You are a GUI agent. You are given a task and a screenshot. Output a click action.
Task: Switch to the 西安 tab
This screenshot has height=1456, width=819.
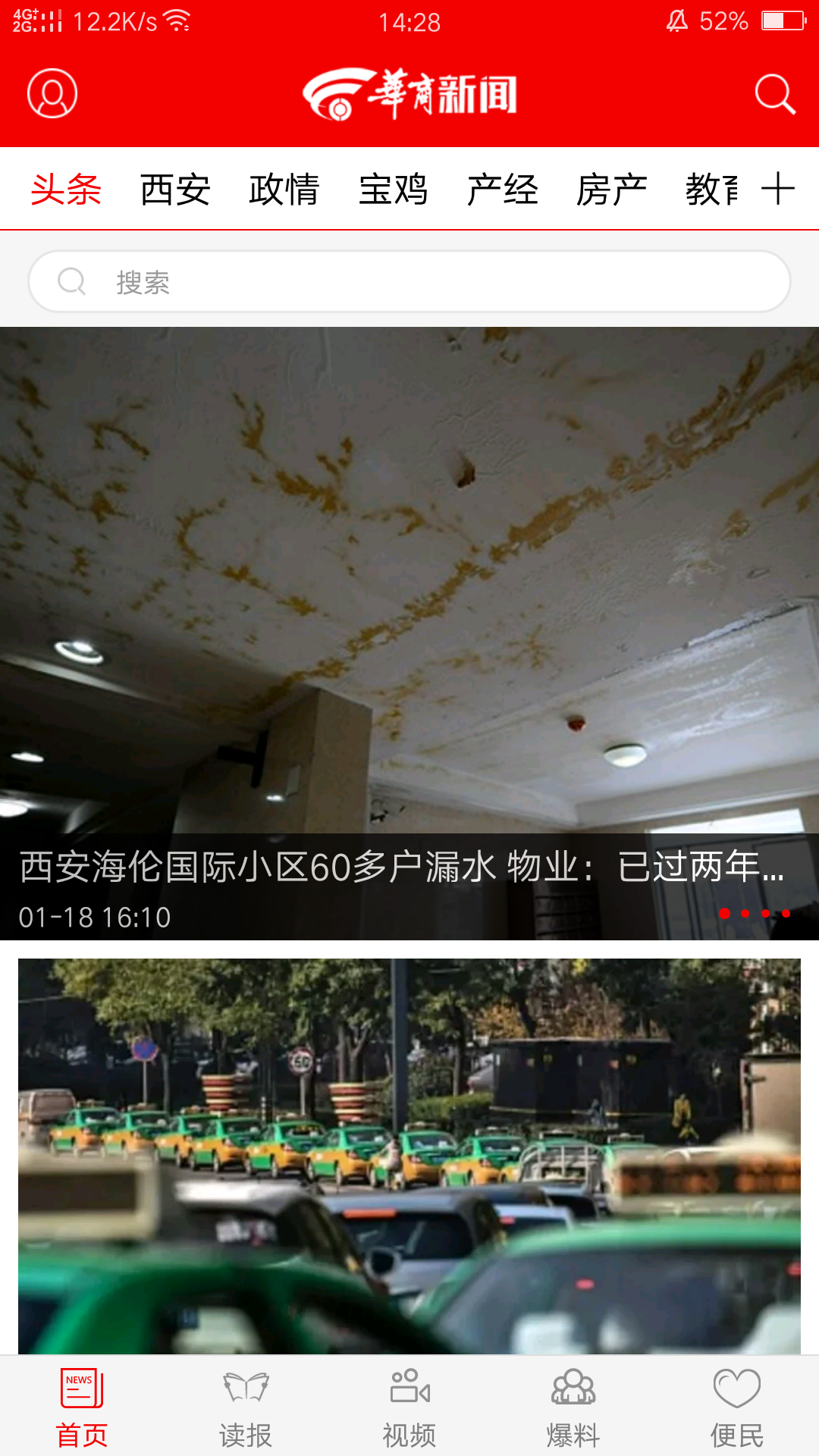click(175, 190)
